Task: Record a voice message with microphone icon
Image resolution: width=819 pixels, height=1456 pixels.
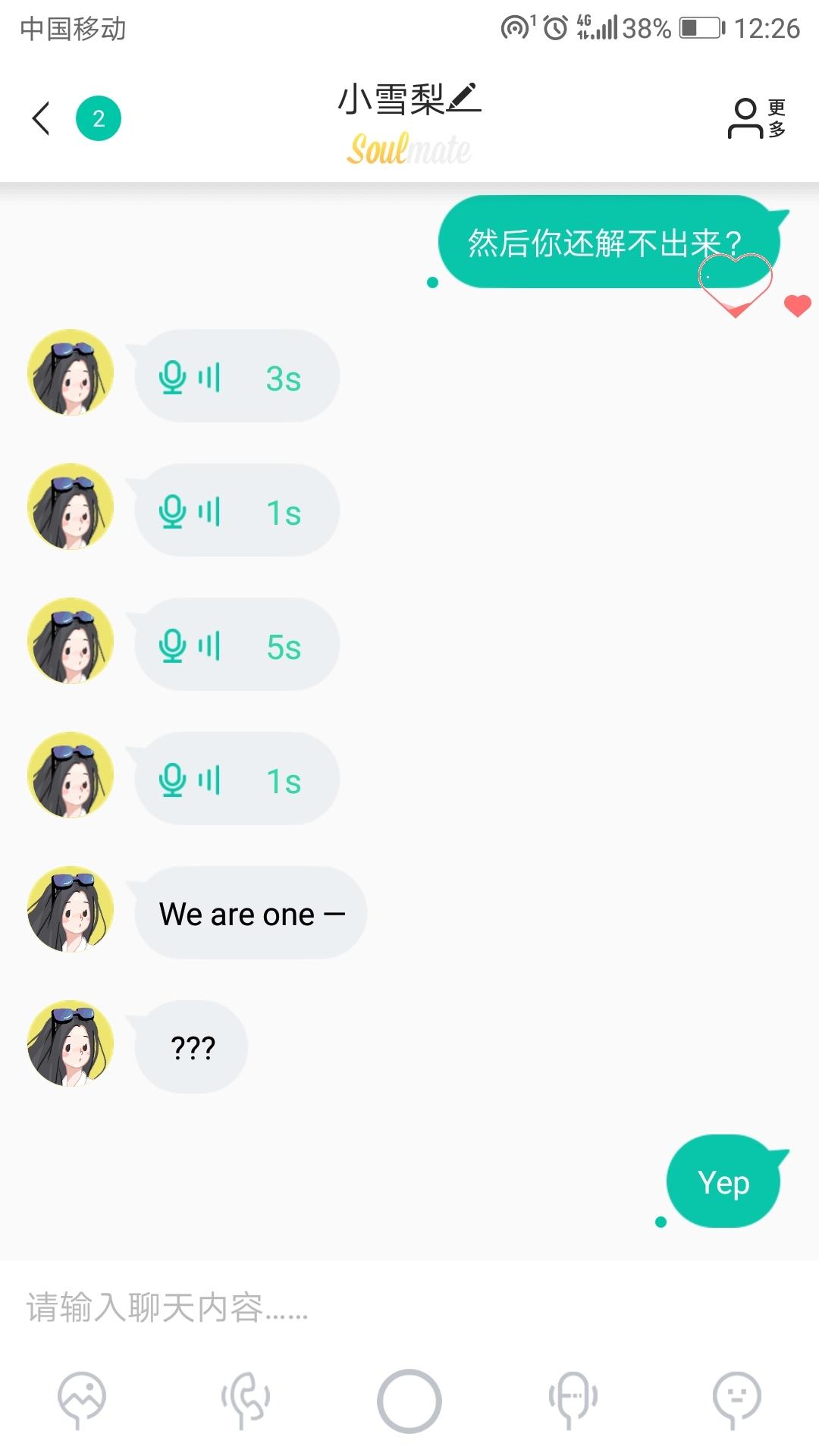Action: [573, 1398]
